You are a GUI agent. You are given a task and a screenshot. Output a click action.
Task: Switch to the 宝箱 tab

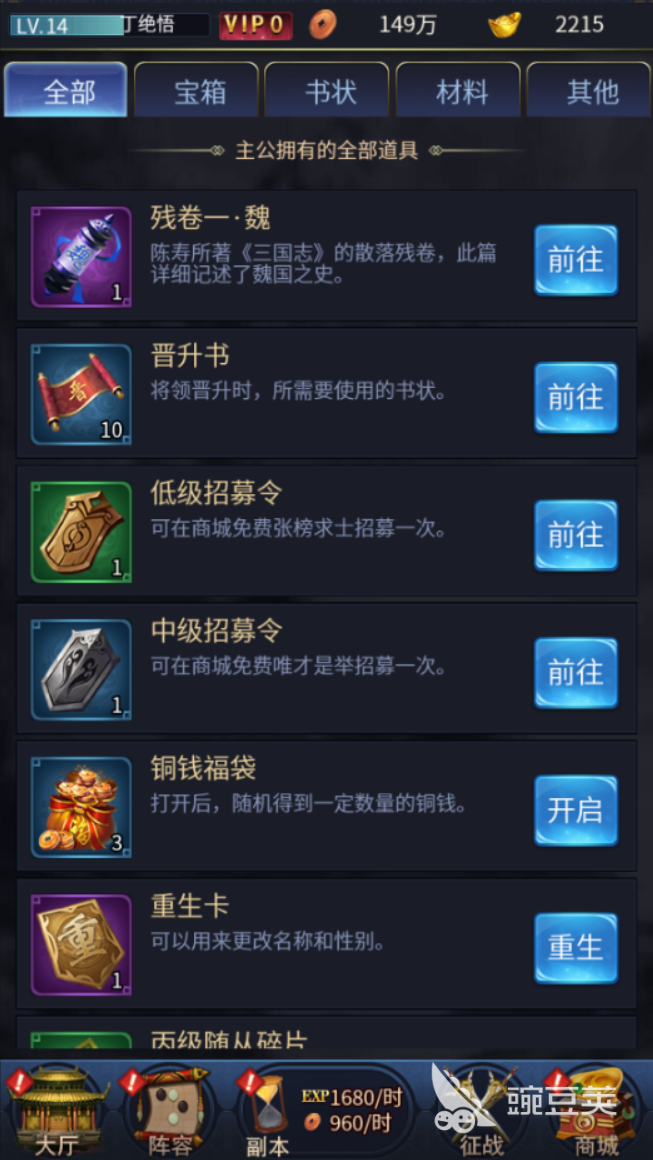tap(197, 92)
